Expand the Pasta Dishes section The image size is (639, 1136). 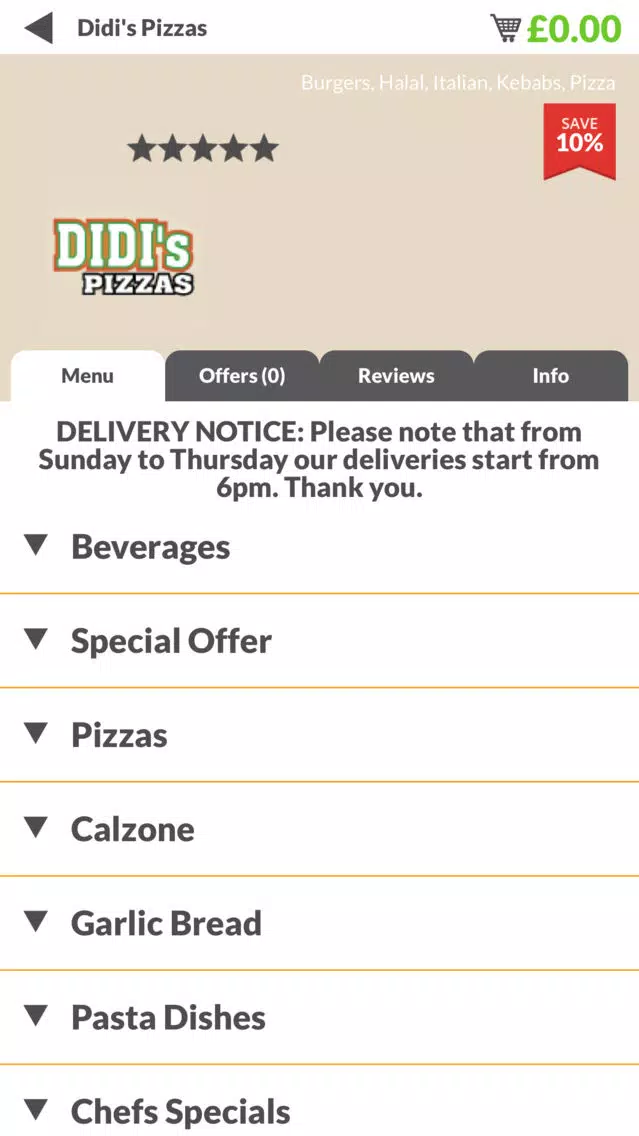tap(320, 1018)
